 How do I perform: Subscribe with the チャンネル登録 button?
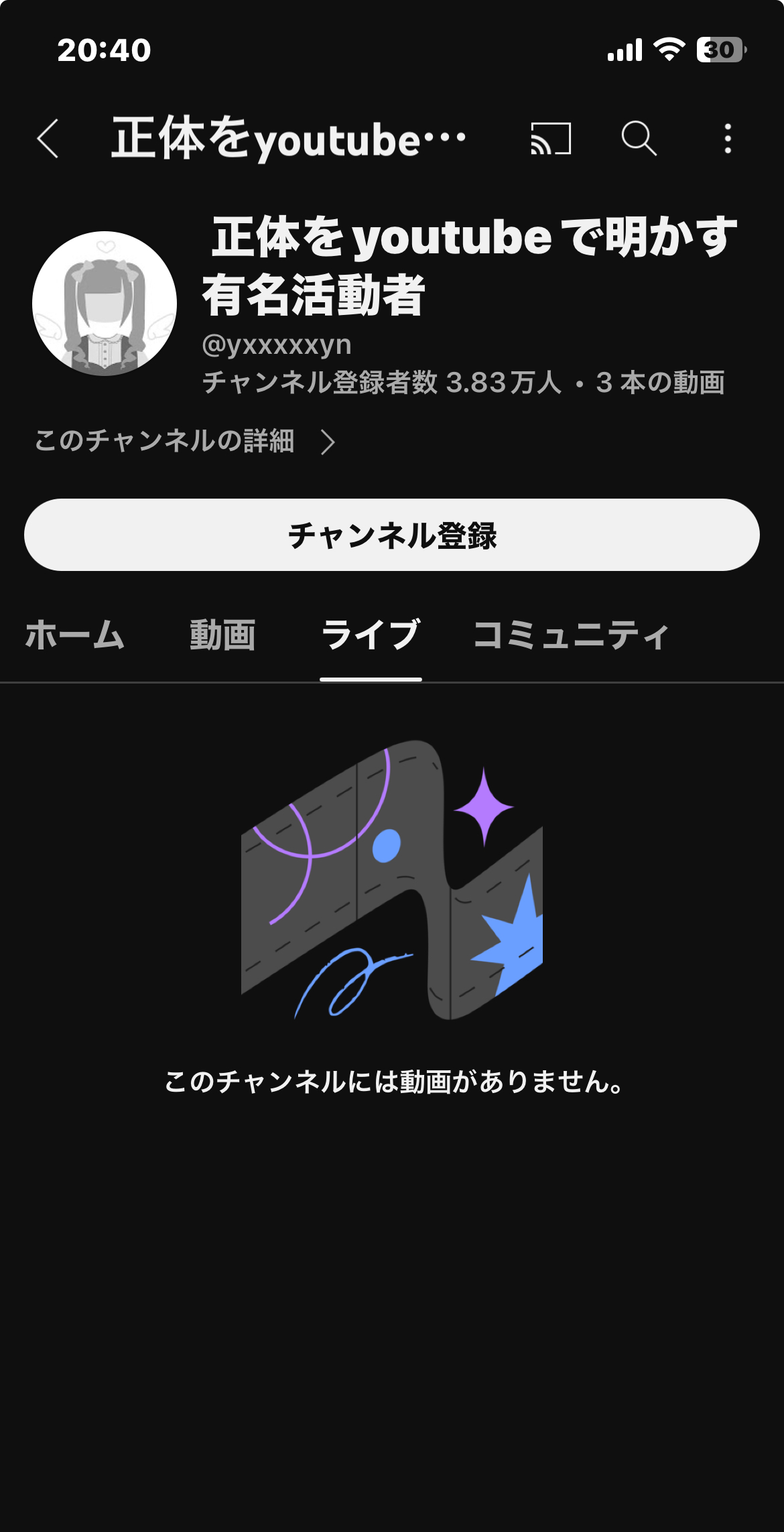(392, 535)
